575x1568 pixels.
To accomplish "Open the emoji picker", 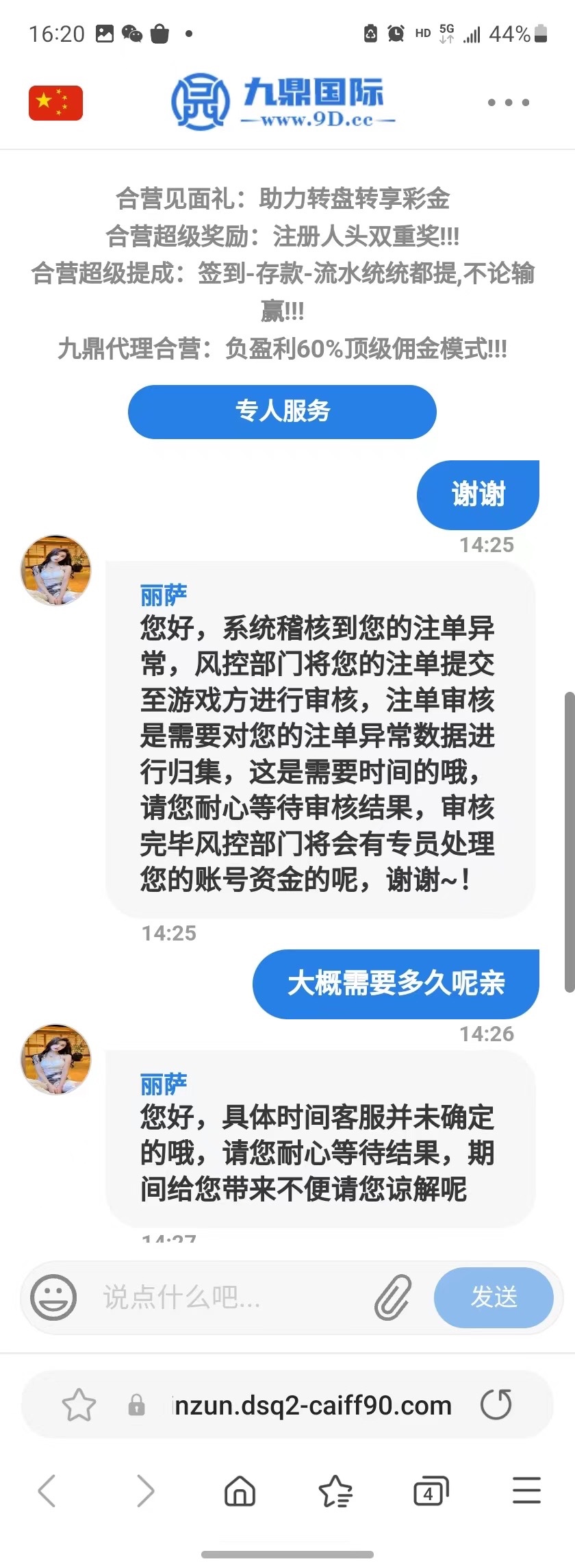I will tap(53, 1297).
